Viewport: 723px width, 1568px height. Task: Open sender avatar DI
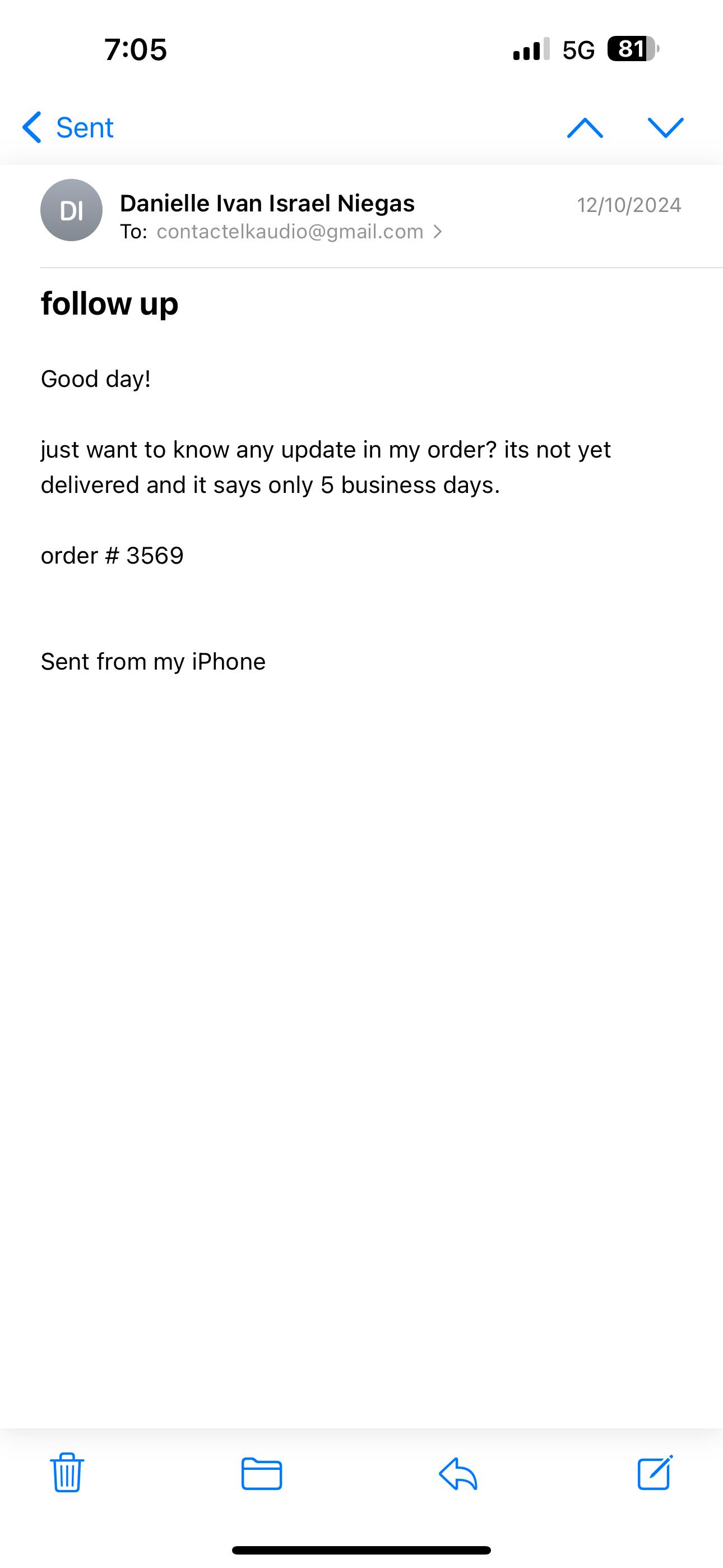coord(71,210)
